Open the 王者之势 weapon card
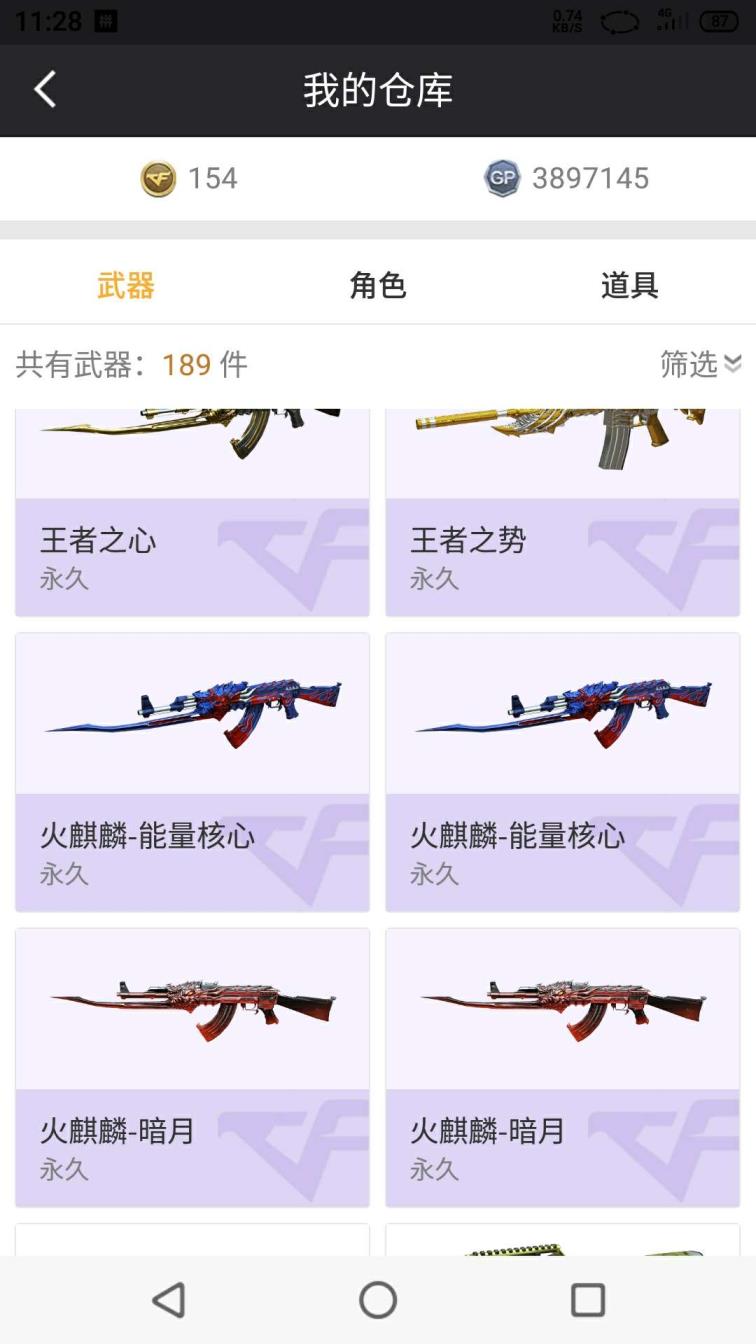The height and width of the screenshot is (1344, 756). click(562, 530)
